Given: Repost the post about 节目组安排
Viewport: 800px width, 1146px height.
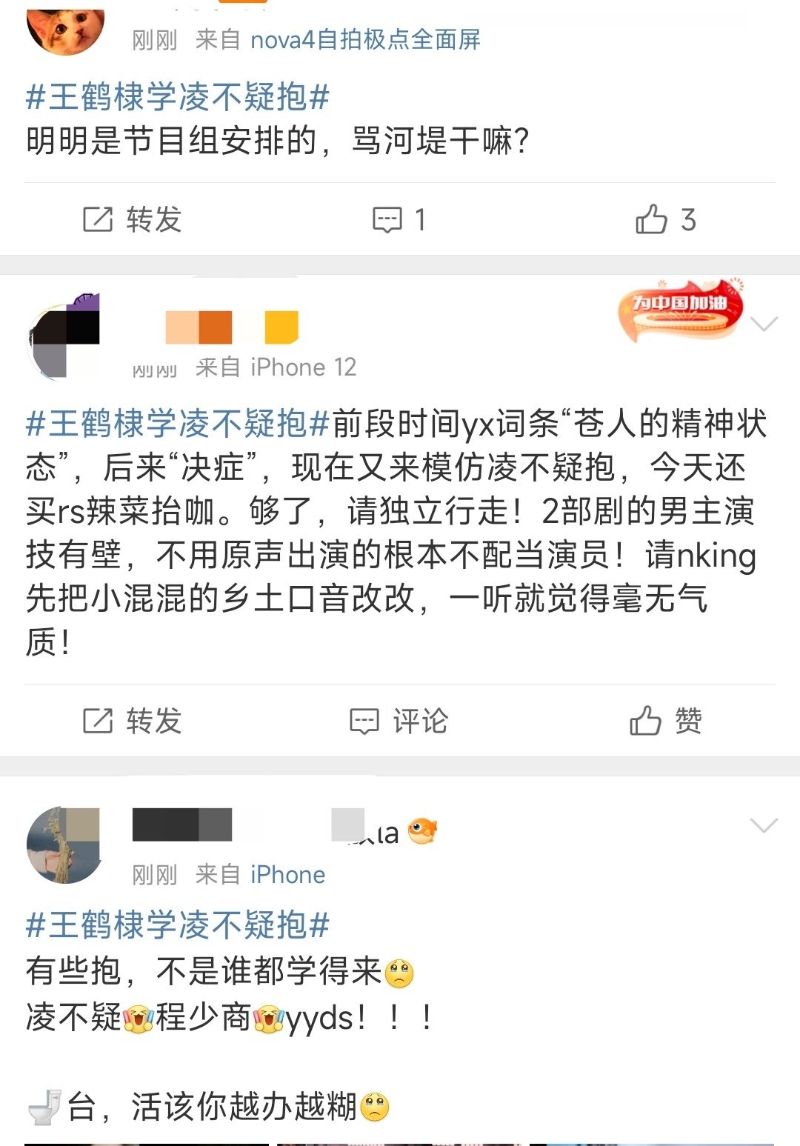Looking at the screenshot, I should pyautogui.click(x=131, y=220).
